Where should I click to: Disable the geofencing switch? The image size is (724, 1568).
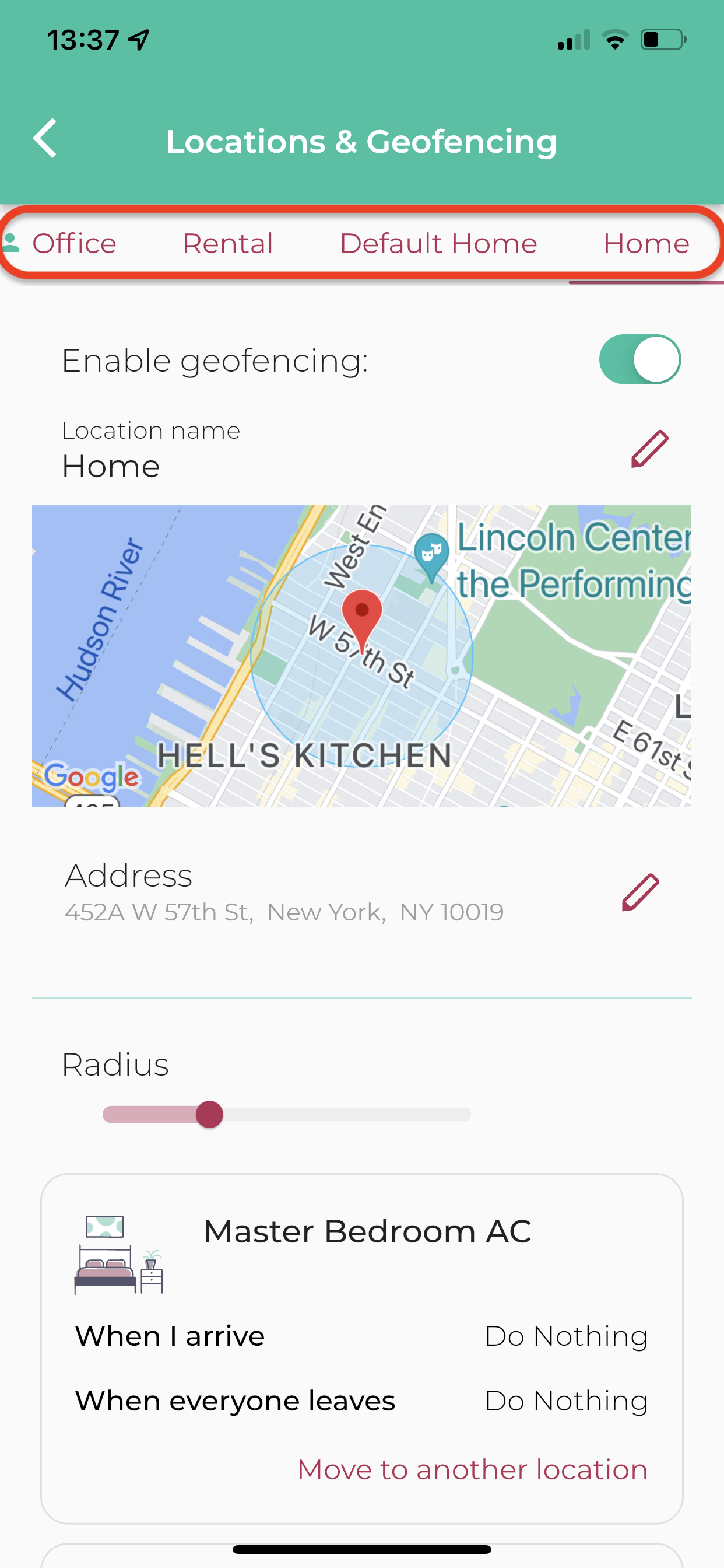click(639, 359)
